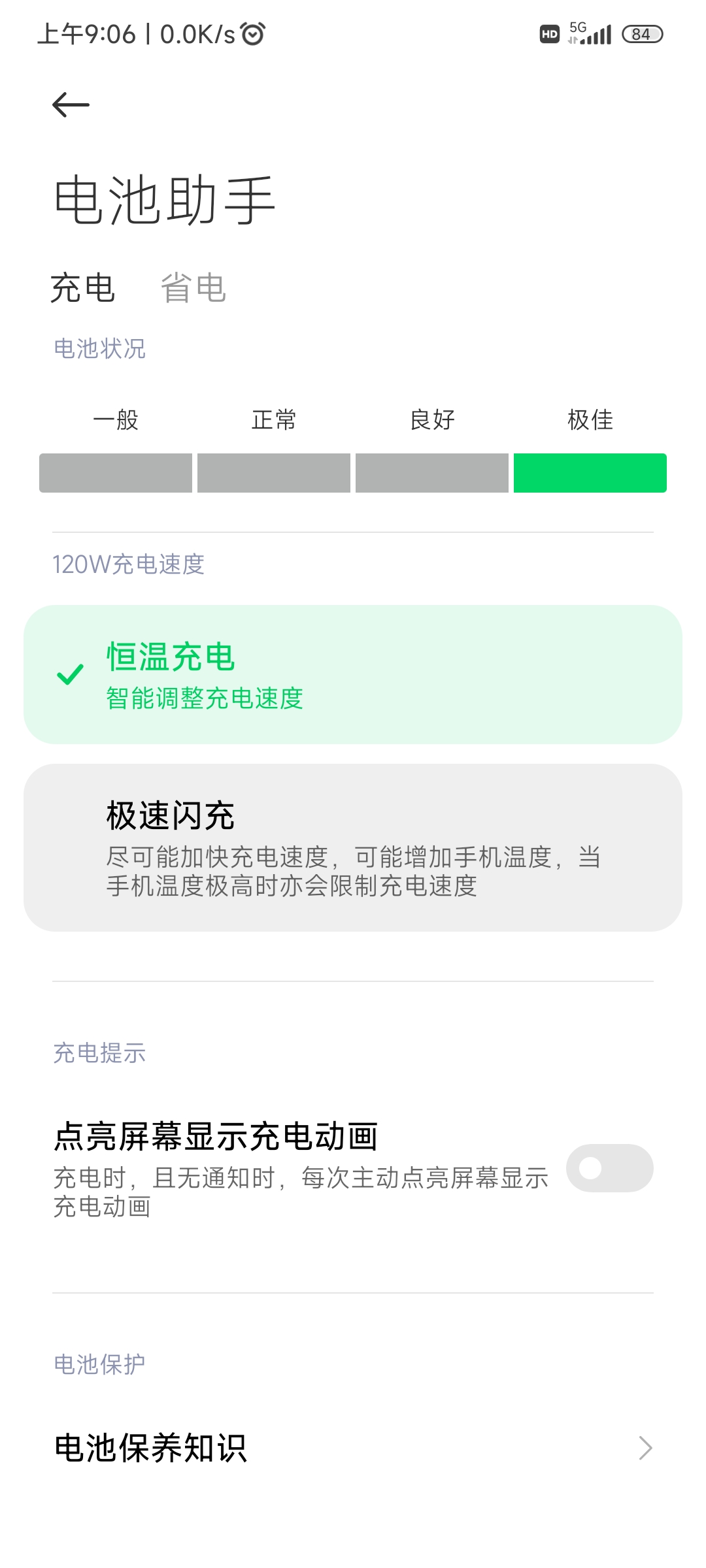The height and width of the screenshot is (1568, 706).
Task: Choose 恒温充电 charging mode
Action: [353, 674]
